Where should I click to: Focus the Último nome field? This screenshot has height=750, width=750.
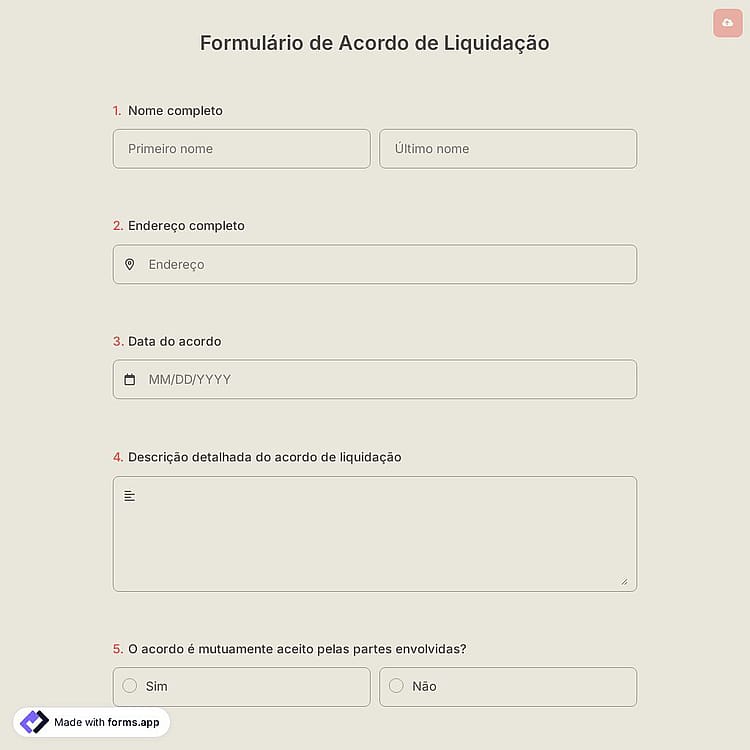[x=508, y=149]
